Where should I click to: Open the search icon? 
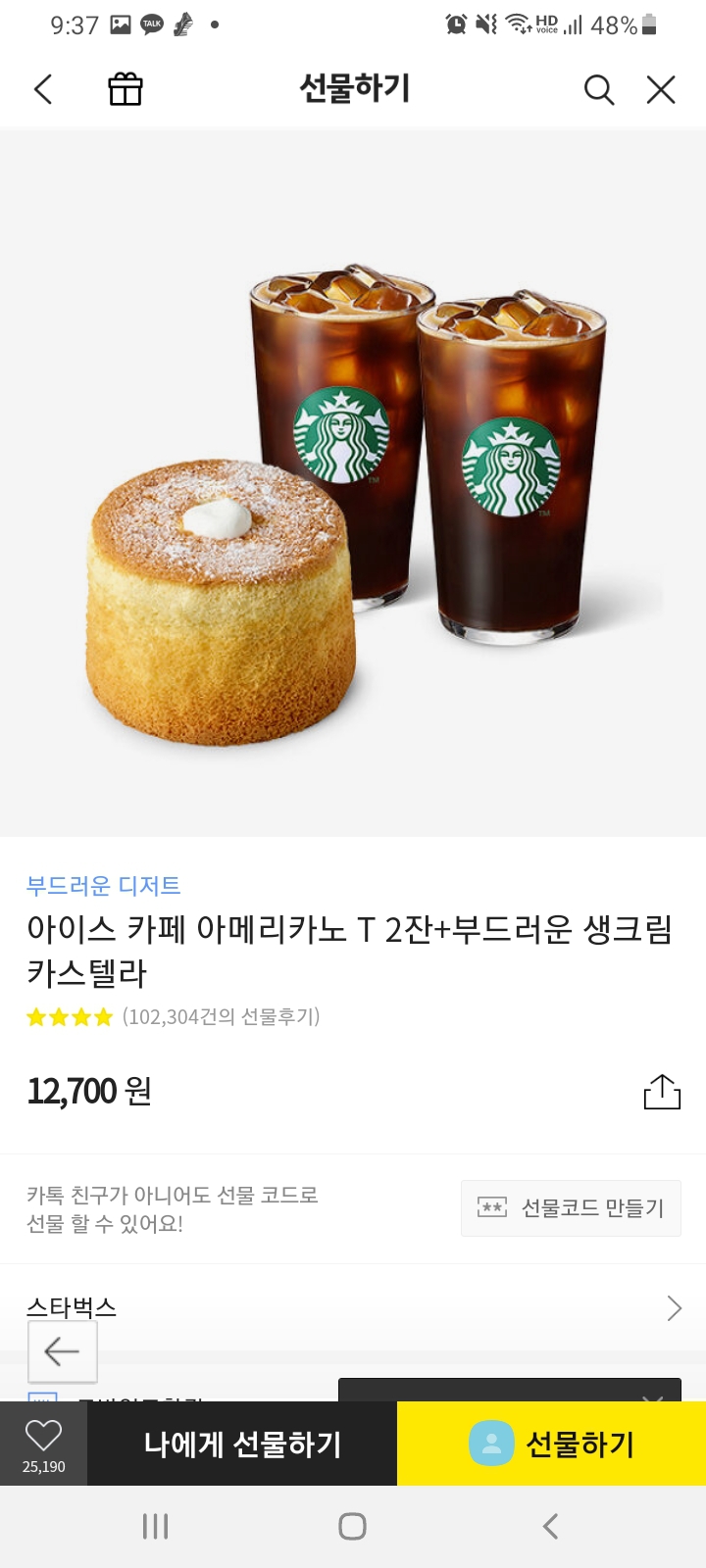[x=599, y=89]
